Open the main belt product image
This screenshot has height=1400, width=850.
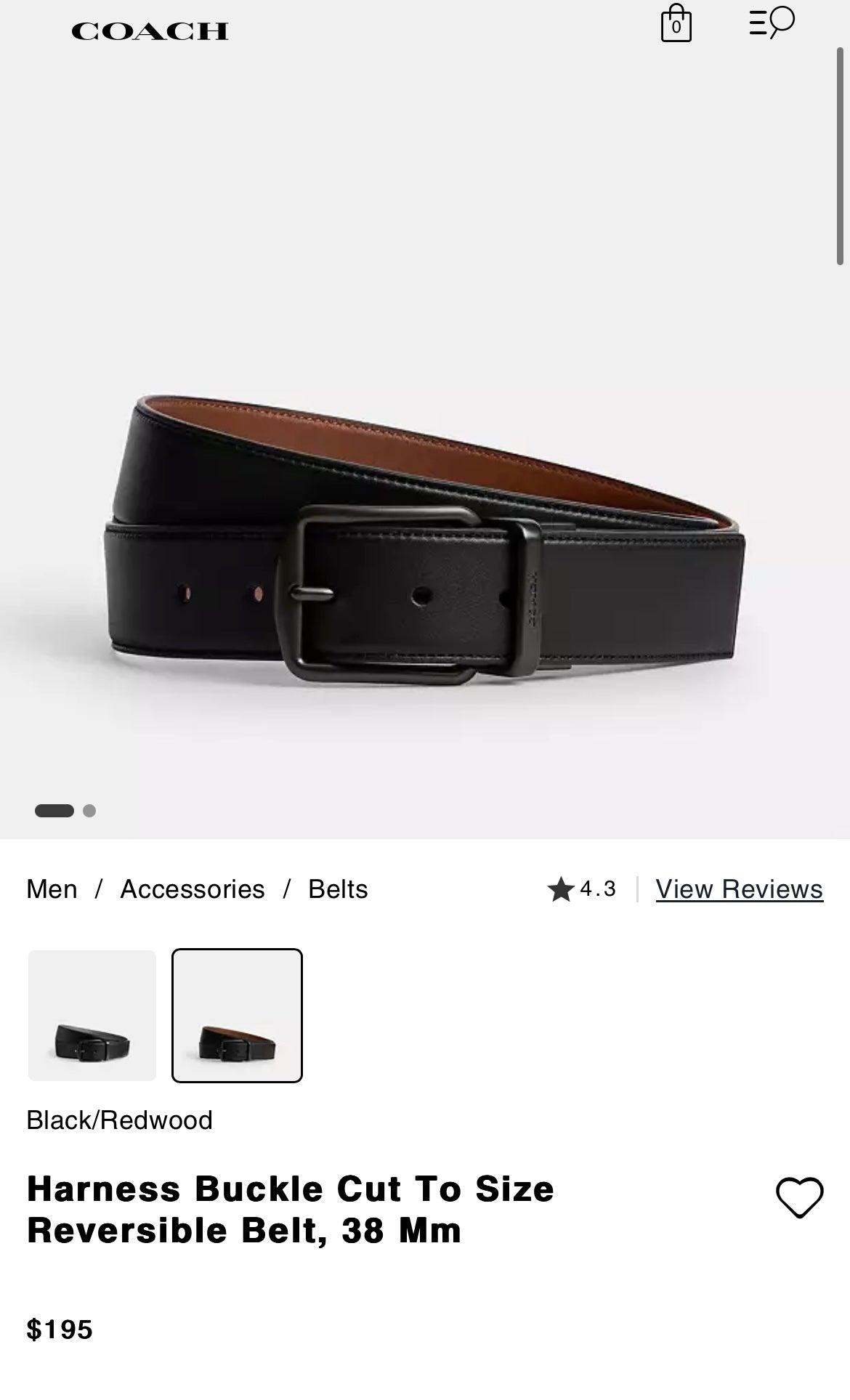point(425,538)
